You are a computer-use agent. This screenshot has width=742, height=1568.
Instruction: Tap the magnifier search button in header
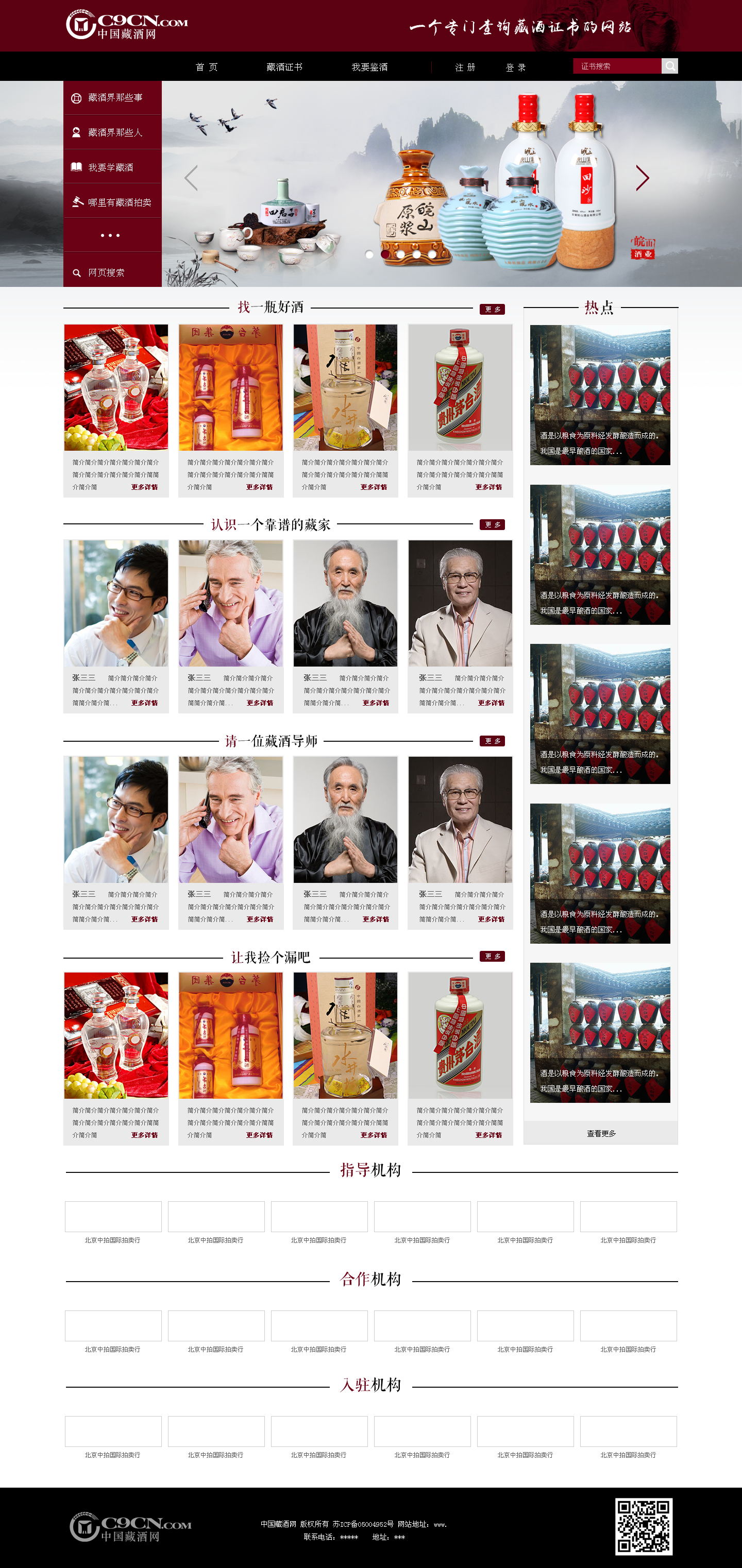pos(669,66)
